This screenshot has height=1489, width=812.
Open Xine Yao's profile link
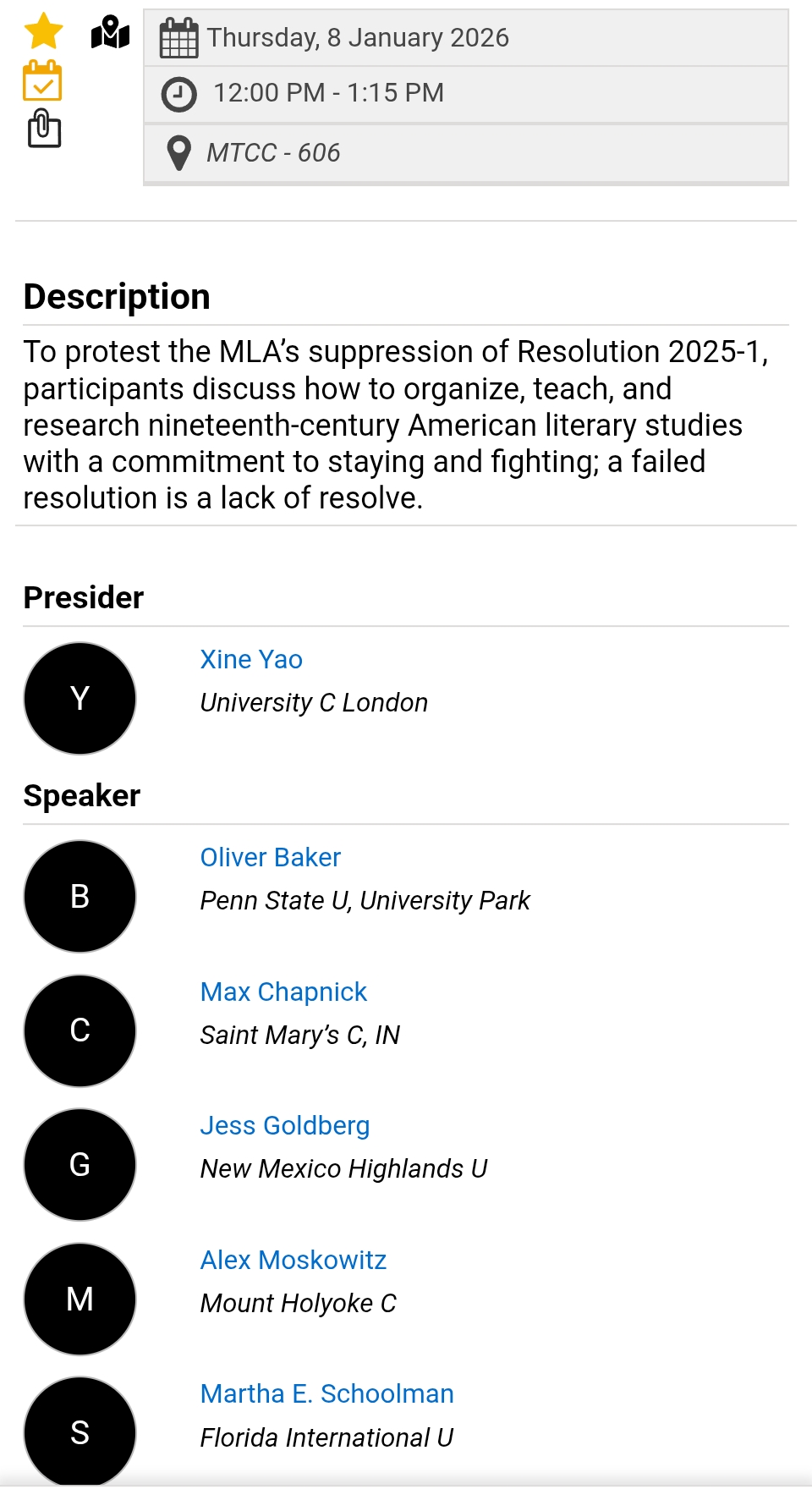251,659
